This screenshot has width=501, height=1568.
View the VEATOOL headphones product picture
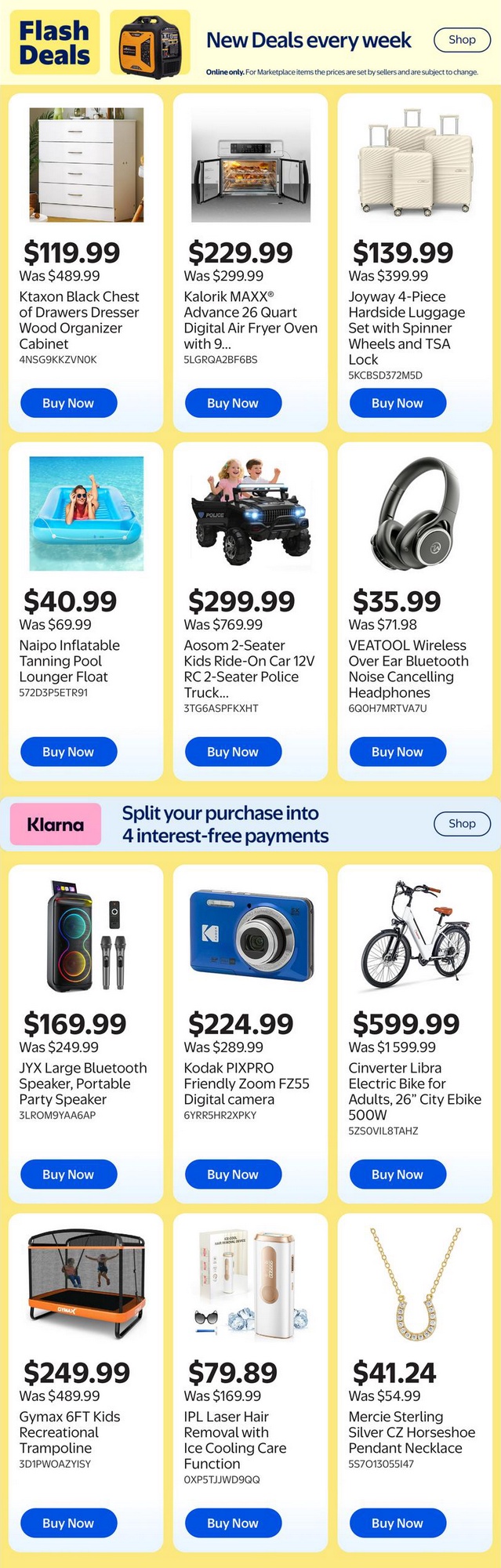pyautogui.click(x=414, y=514)
